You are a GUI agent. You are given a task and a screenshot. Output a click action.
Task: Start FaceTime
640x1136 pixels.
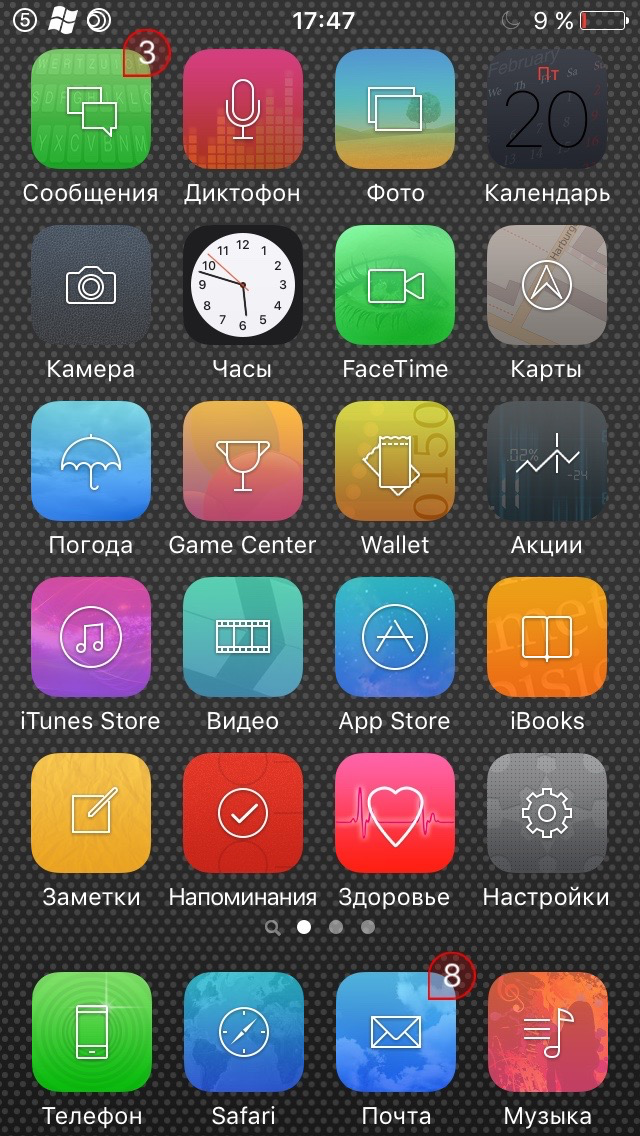coord(395,285)
